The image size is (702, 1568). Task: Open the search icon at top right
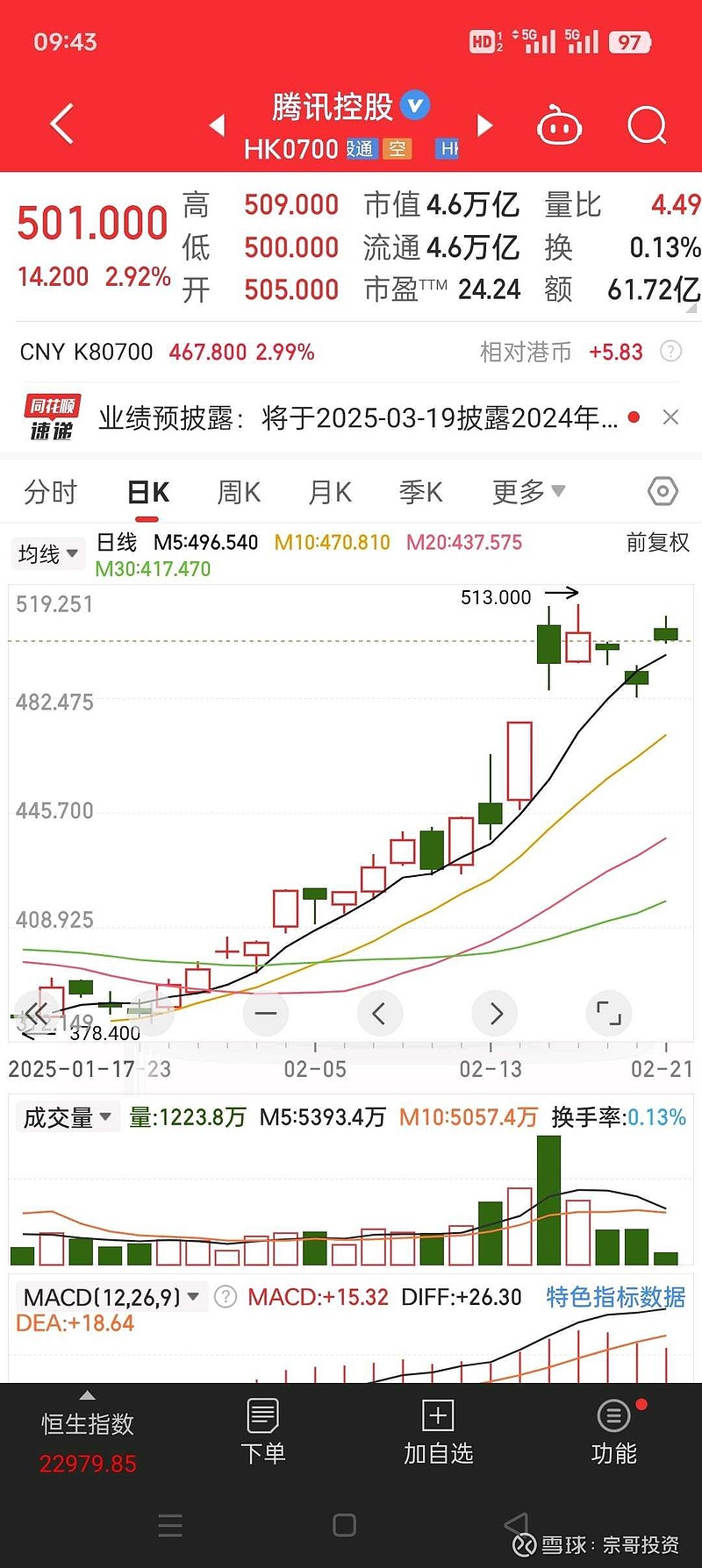(x=646, y=125)
